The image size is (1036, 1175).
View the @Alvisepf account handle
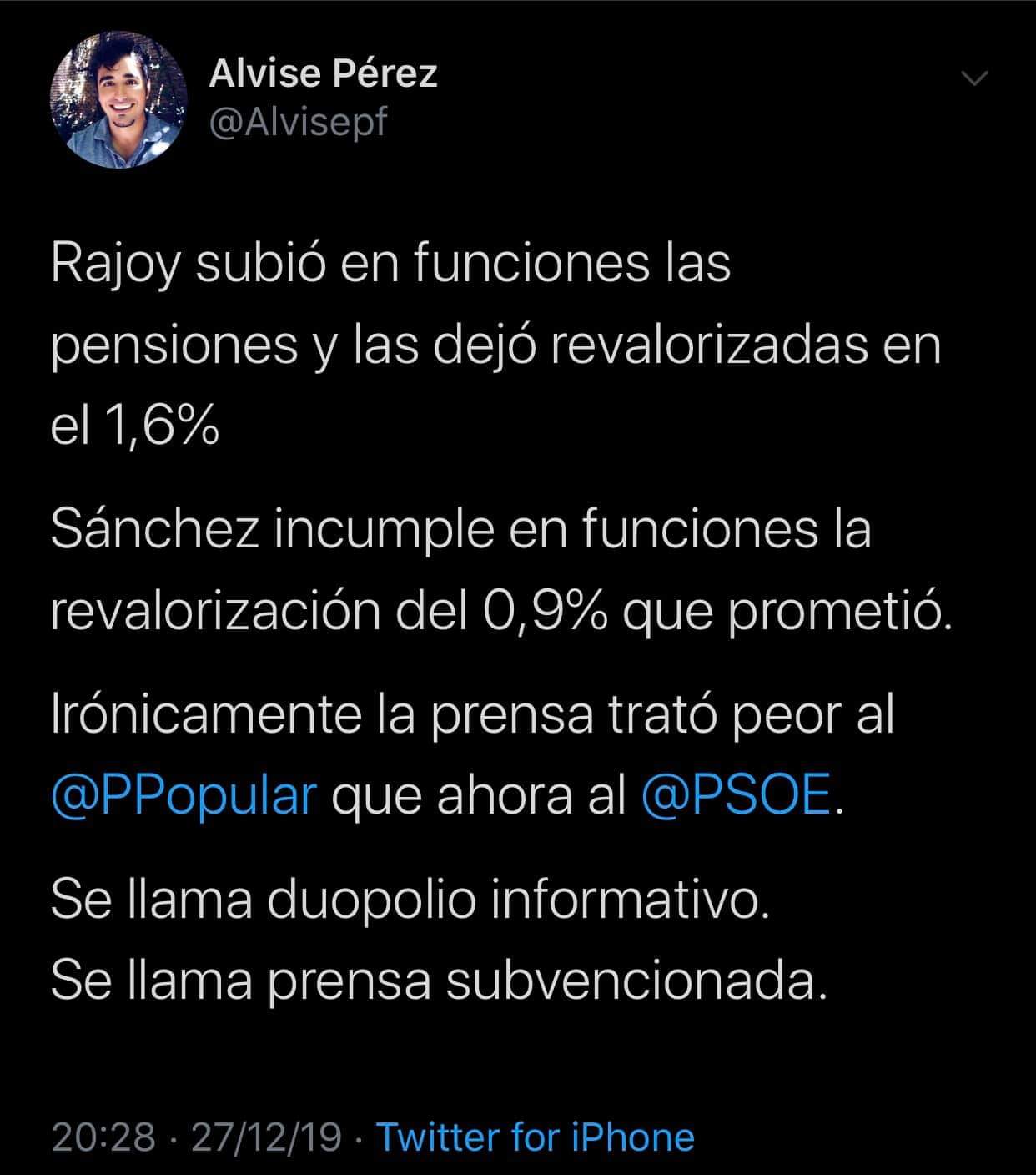pos(298,123)
